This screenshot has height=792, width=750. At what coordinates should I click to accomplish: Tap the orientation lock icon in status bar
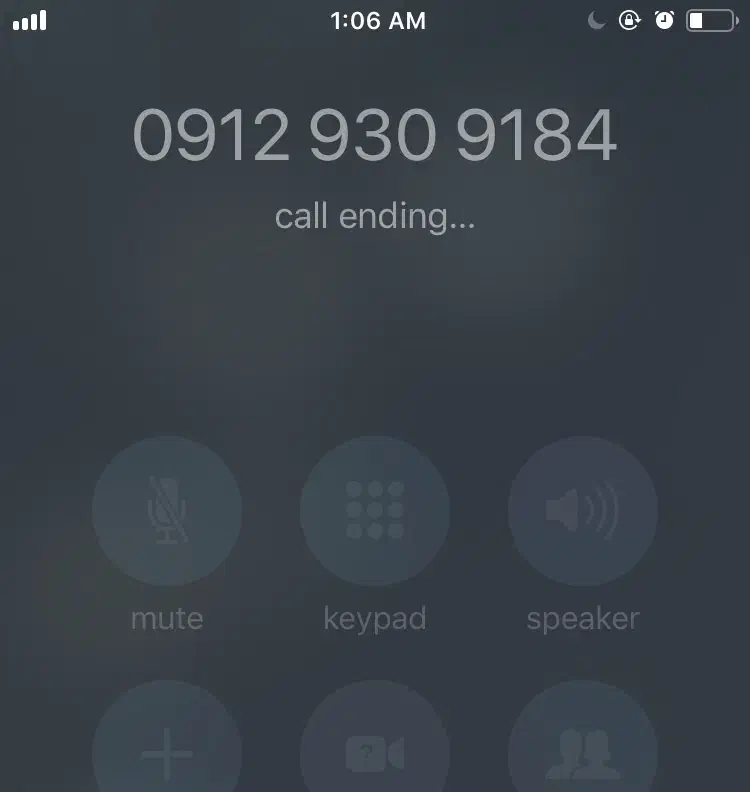pyautogui.click(x=630, y=20)
